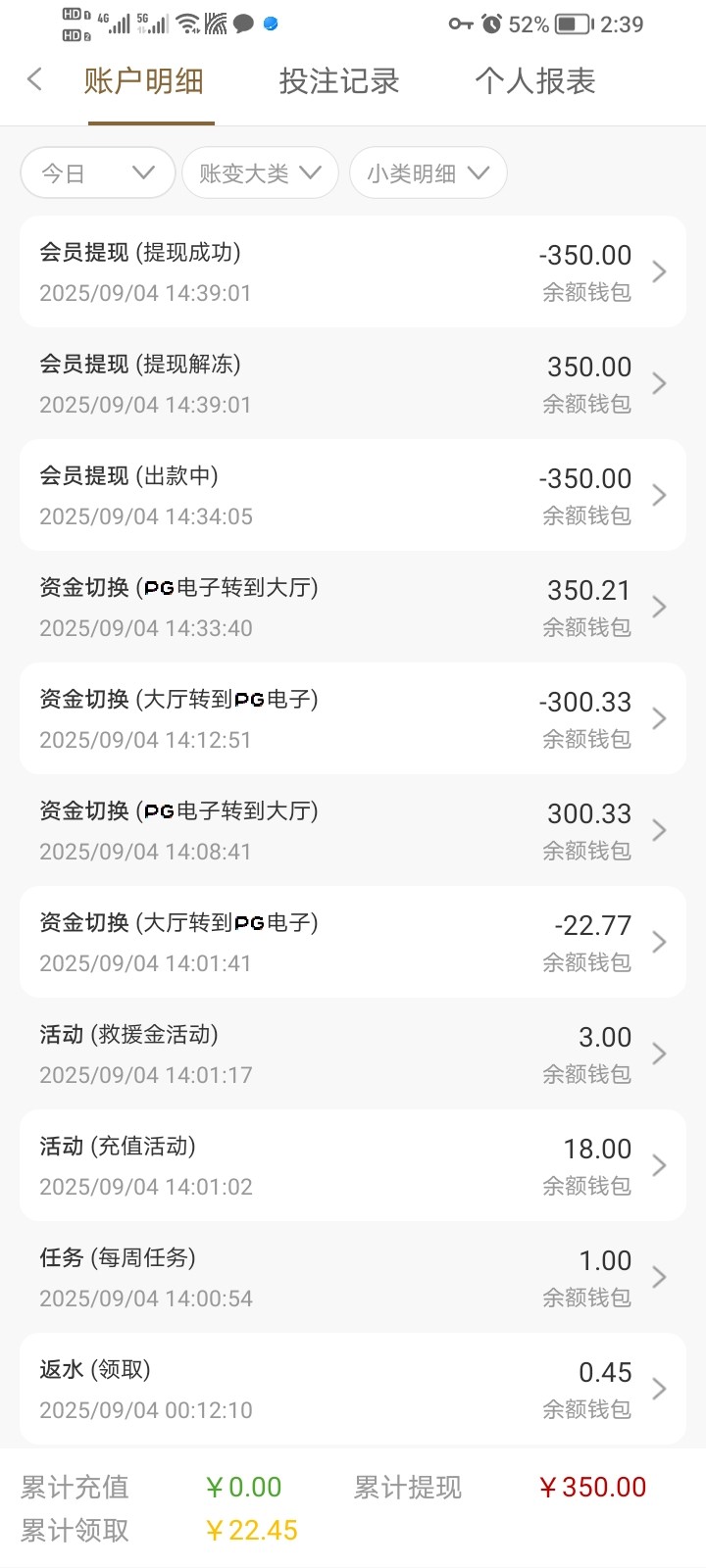Go back using the top-left arrow
Image resolution: width=706 pixels, height=1568 pixels.
click(x=35, y=80)
